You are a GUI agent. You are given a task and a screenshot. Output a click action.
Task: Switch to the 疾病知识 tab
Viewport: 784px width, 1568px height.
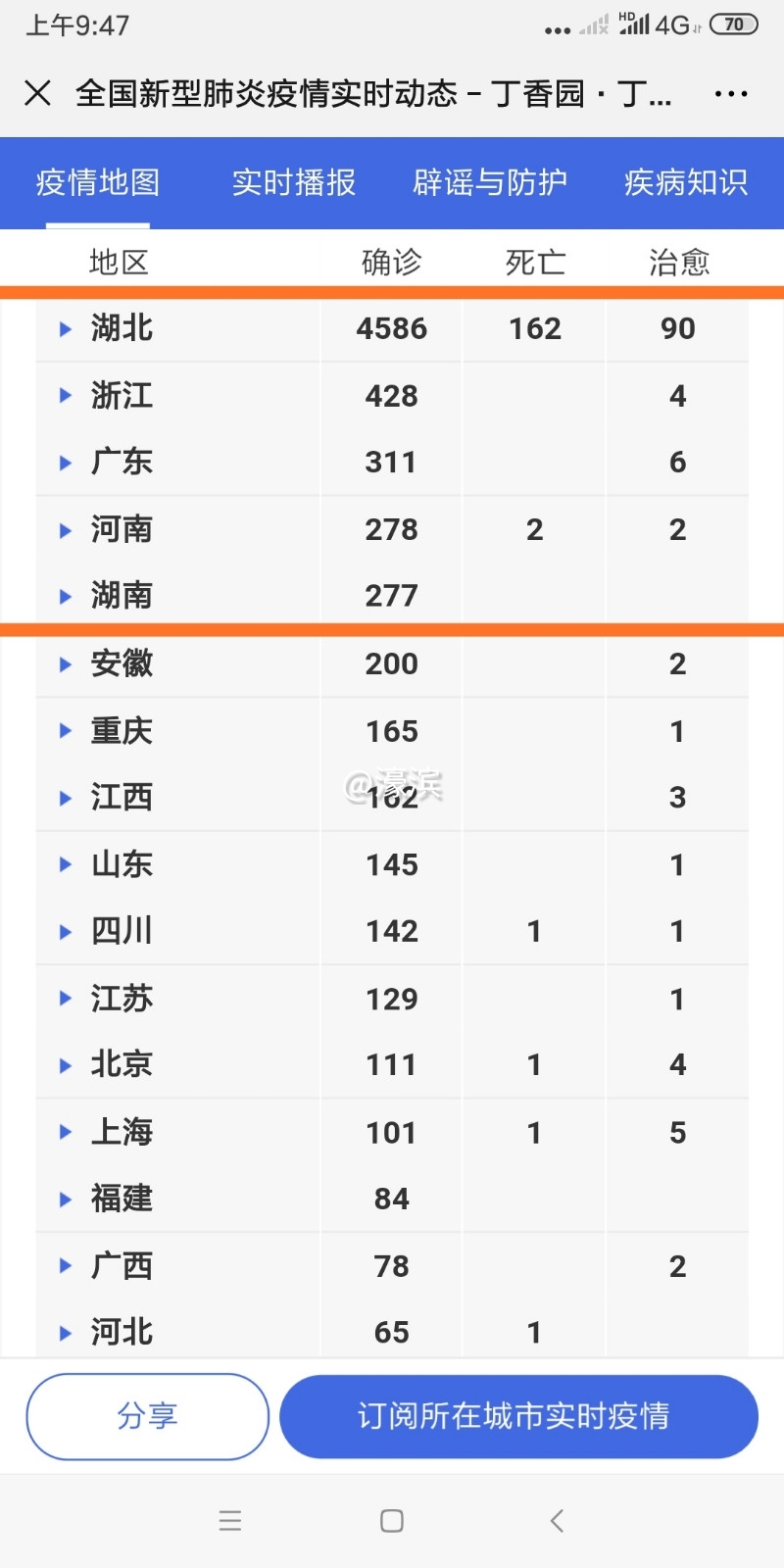coord(685,182)
